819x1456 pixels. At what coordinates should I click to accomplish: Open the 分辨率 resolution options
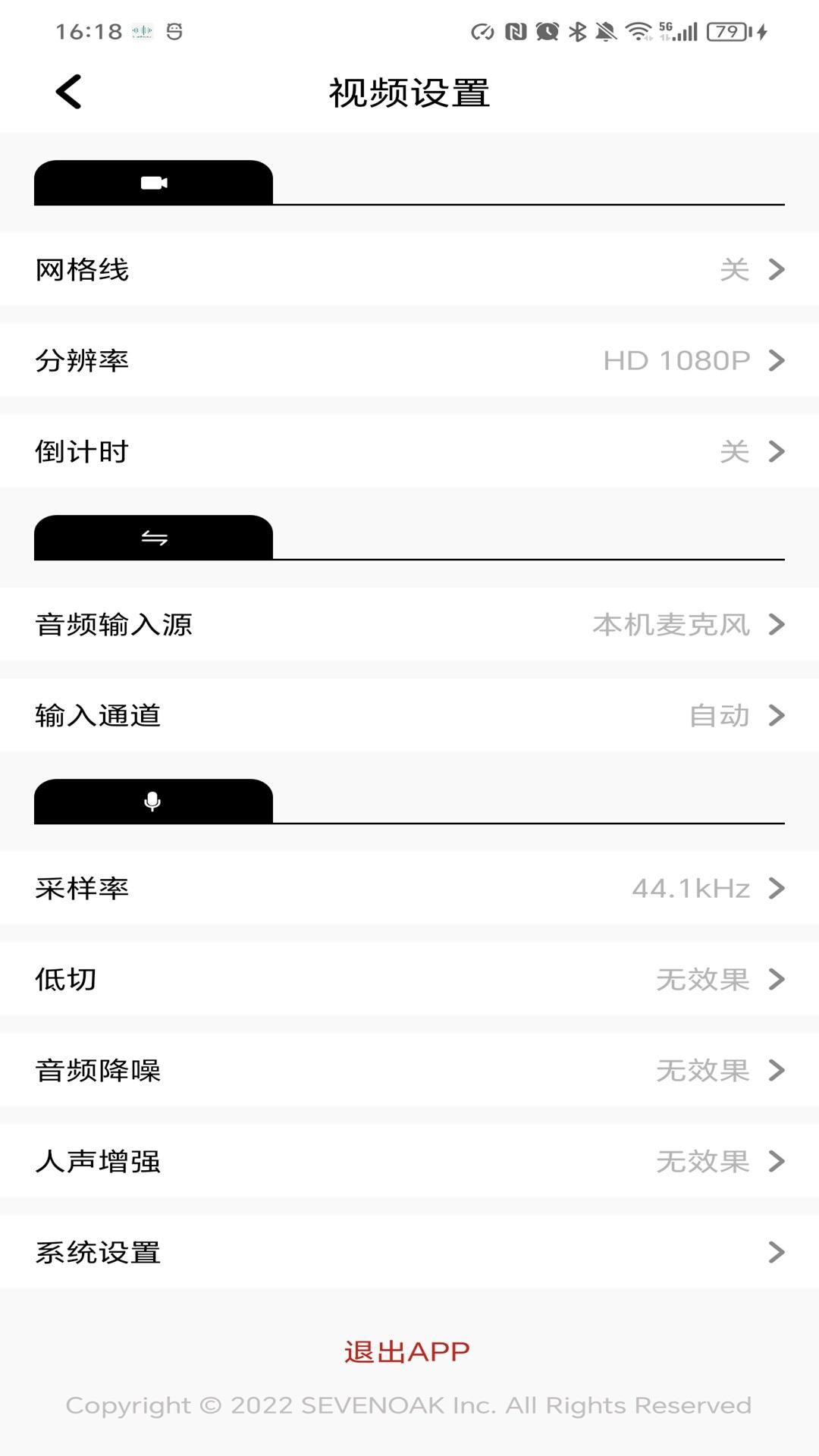click(x=409, y=361)
